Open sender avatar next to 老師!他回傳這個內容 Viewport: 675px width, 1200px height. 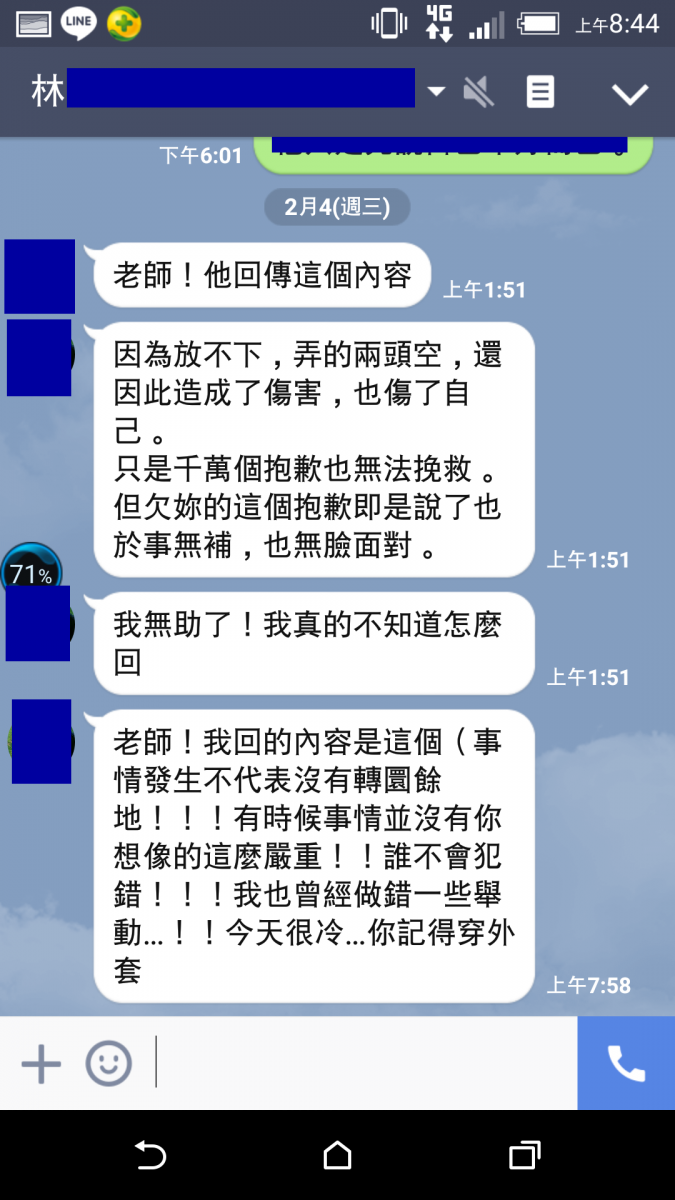click(40, 277)
